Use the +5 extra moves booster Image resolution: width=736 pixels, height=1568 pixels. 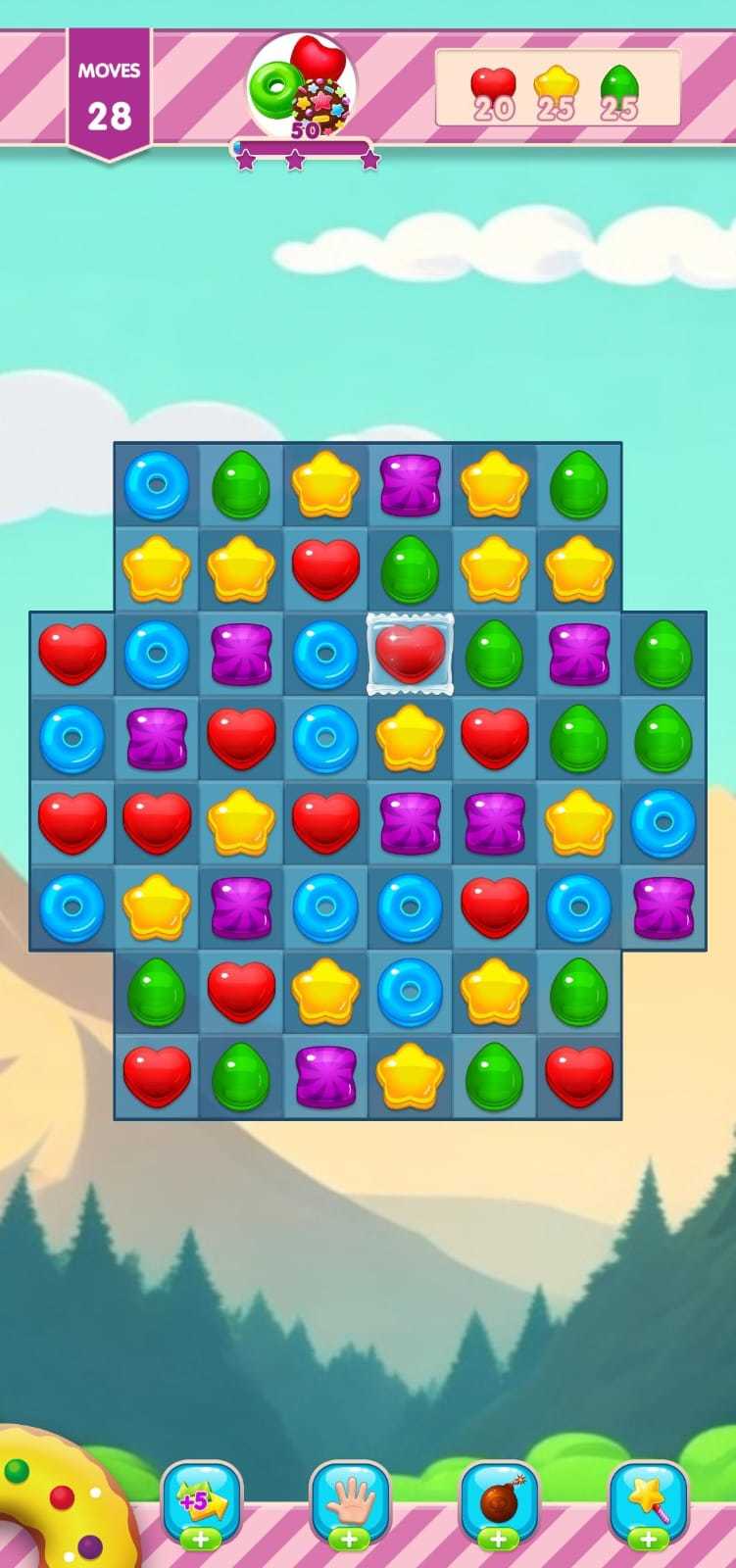[201, 1500]
